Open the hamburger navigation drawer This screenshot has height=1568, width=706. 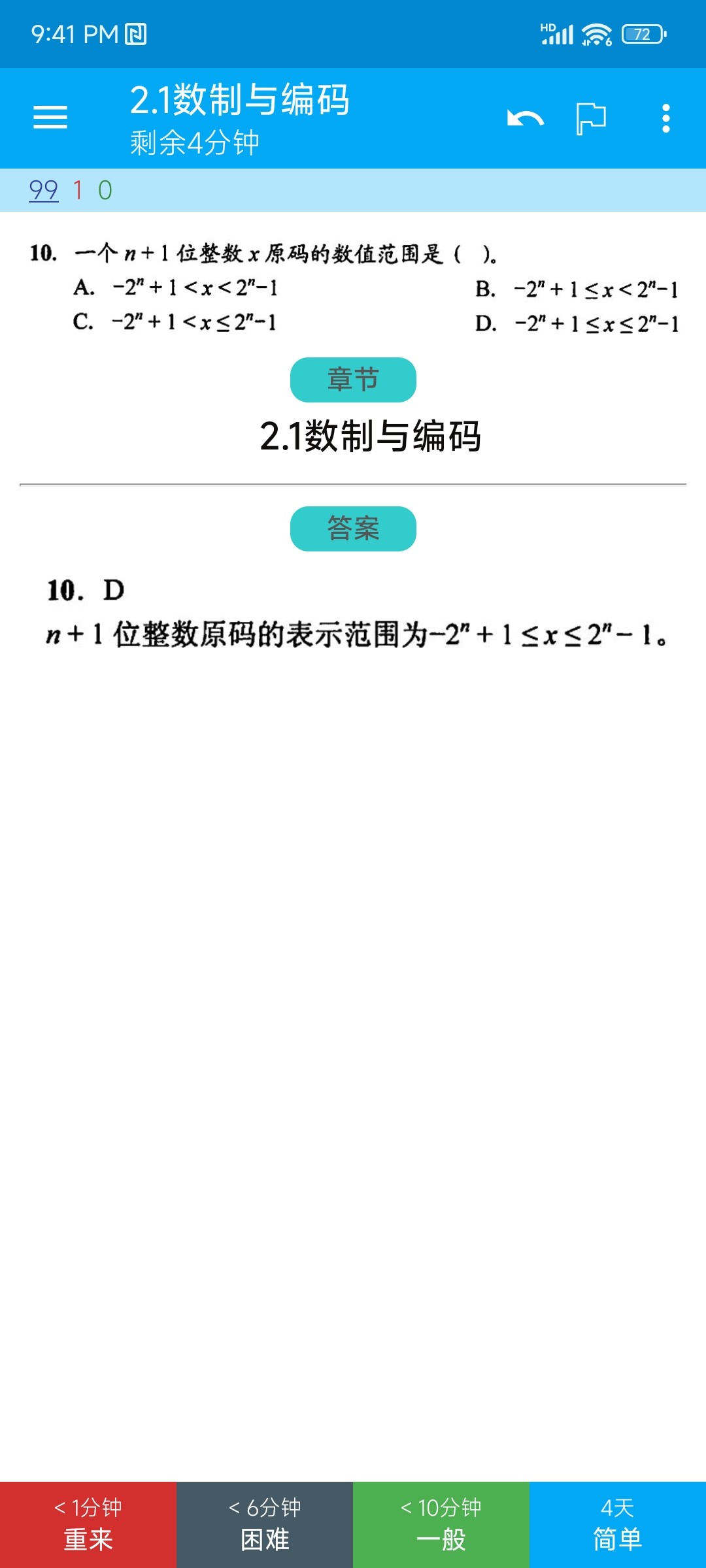50,118
